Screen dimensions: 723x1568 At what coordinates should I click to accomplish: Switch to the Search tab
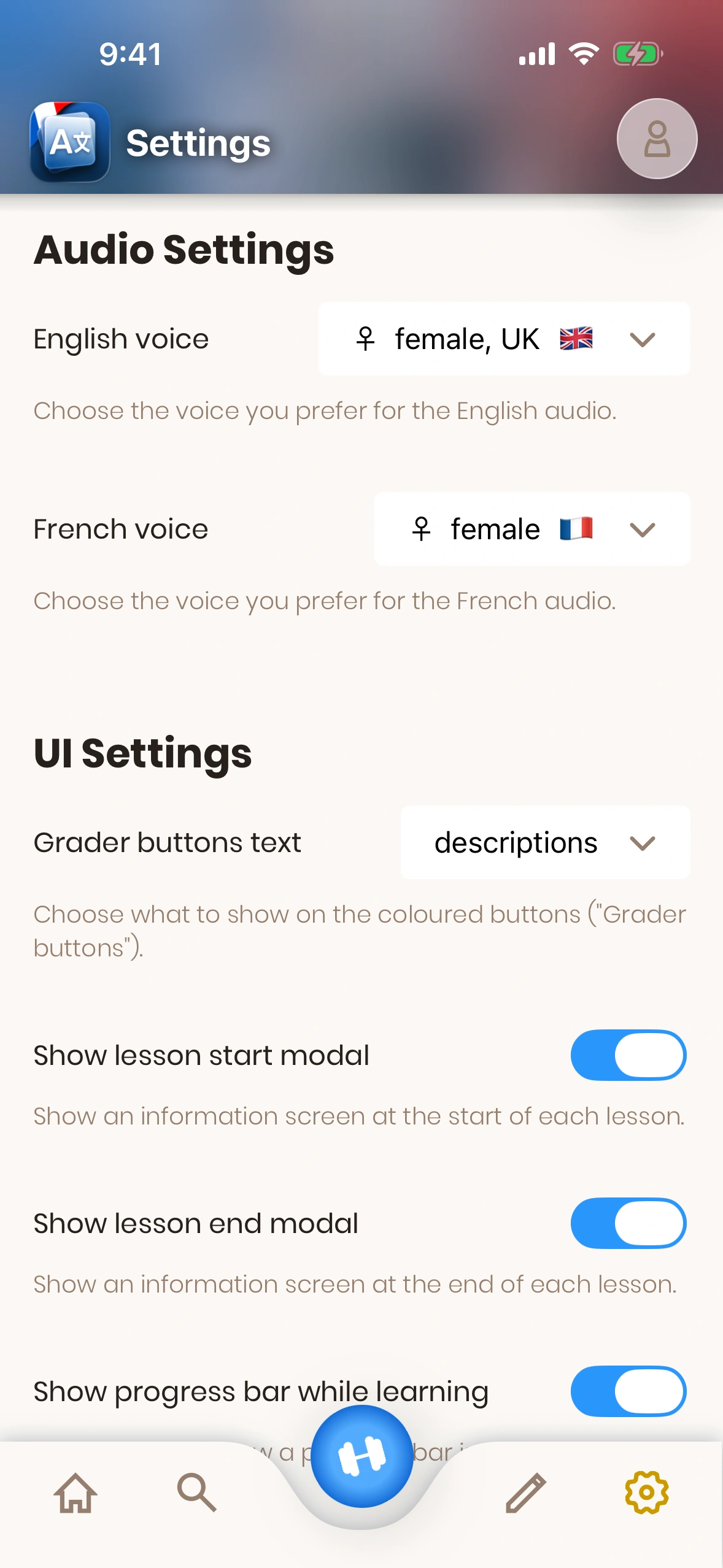click(196, 1493)
